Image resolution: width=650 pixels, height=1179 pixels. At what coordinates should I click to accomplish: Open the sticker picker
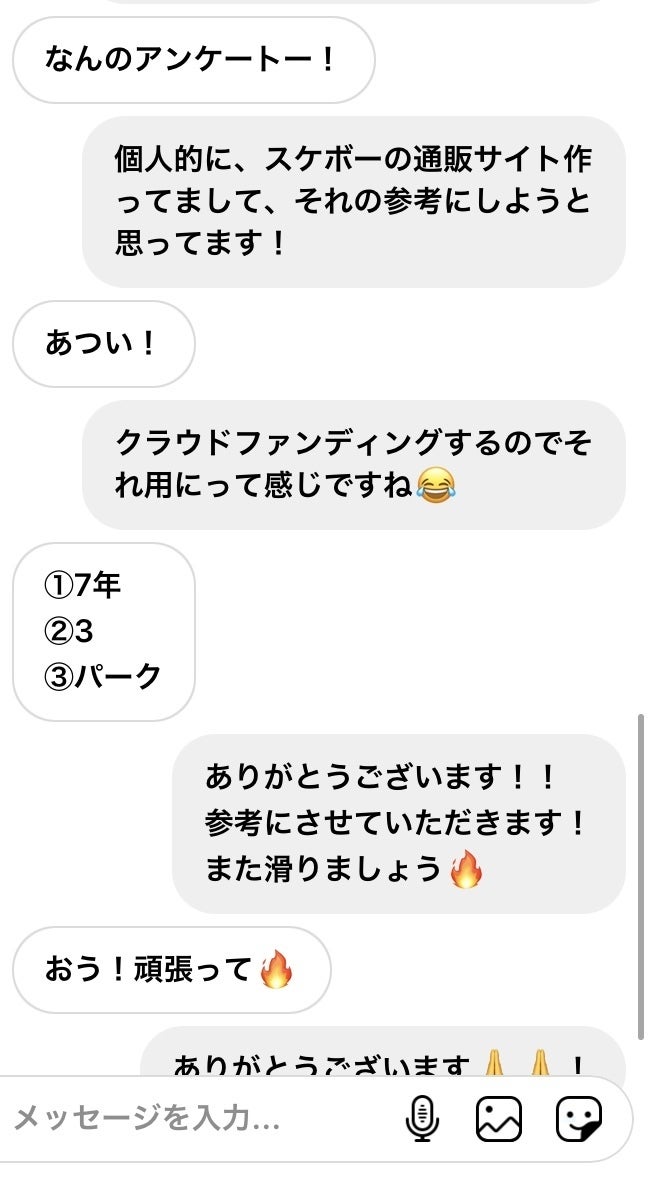(x=579, y=1118)
